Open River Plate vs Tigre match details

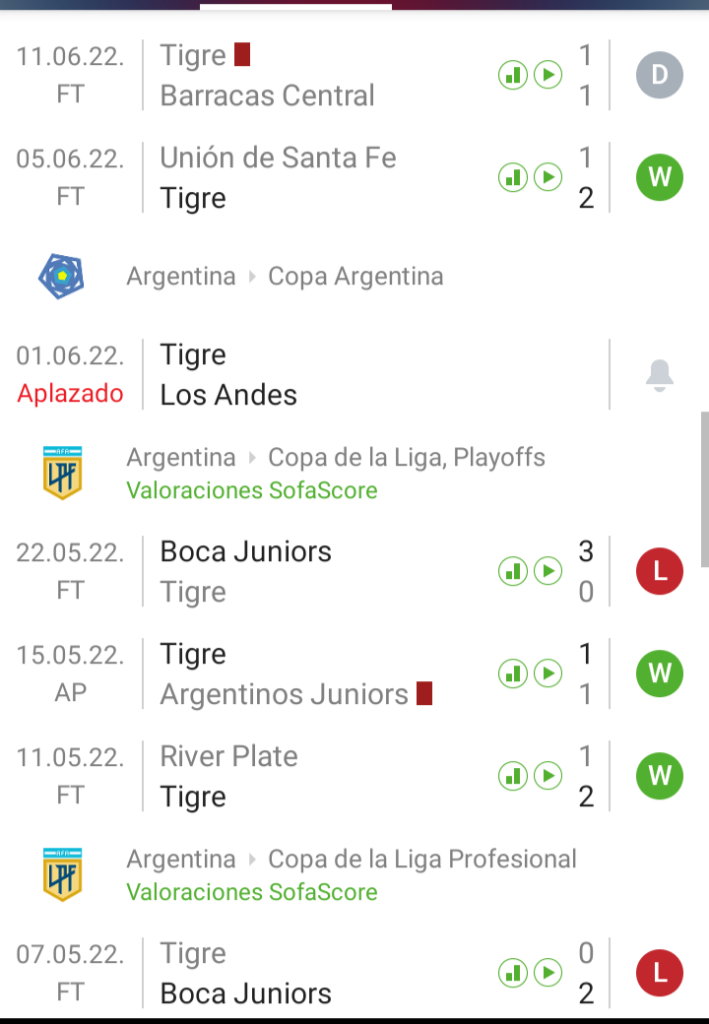click(x=300, y=776)
